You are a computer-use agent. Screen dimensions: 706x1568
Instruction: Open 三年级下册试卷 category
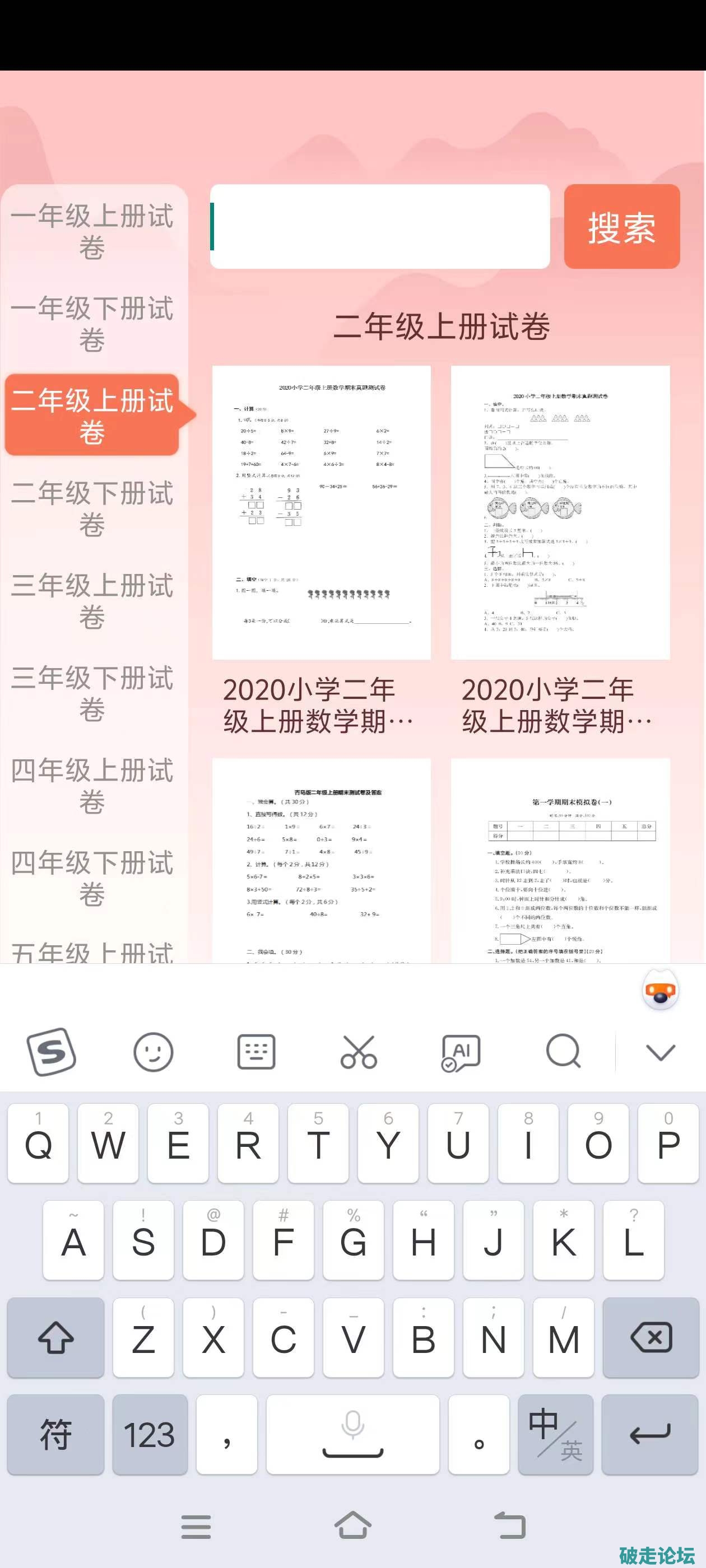point(92,693)
